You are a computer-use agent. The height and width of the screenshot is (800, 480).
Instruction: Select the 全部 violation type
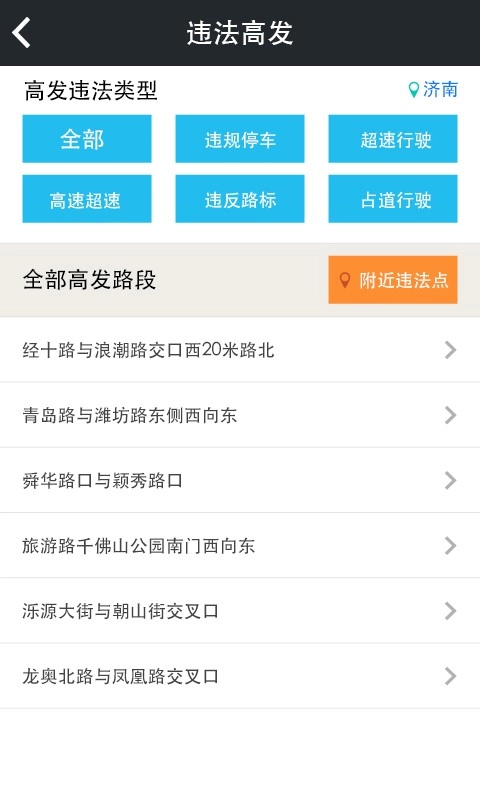(x=87, y=139)
